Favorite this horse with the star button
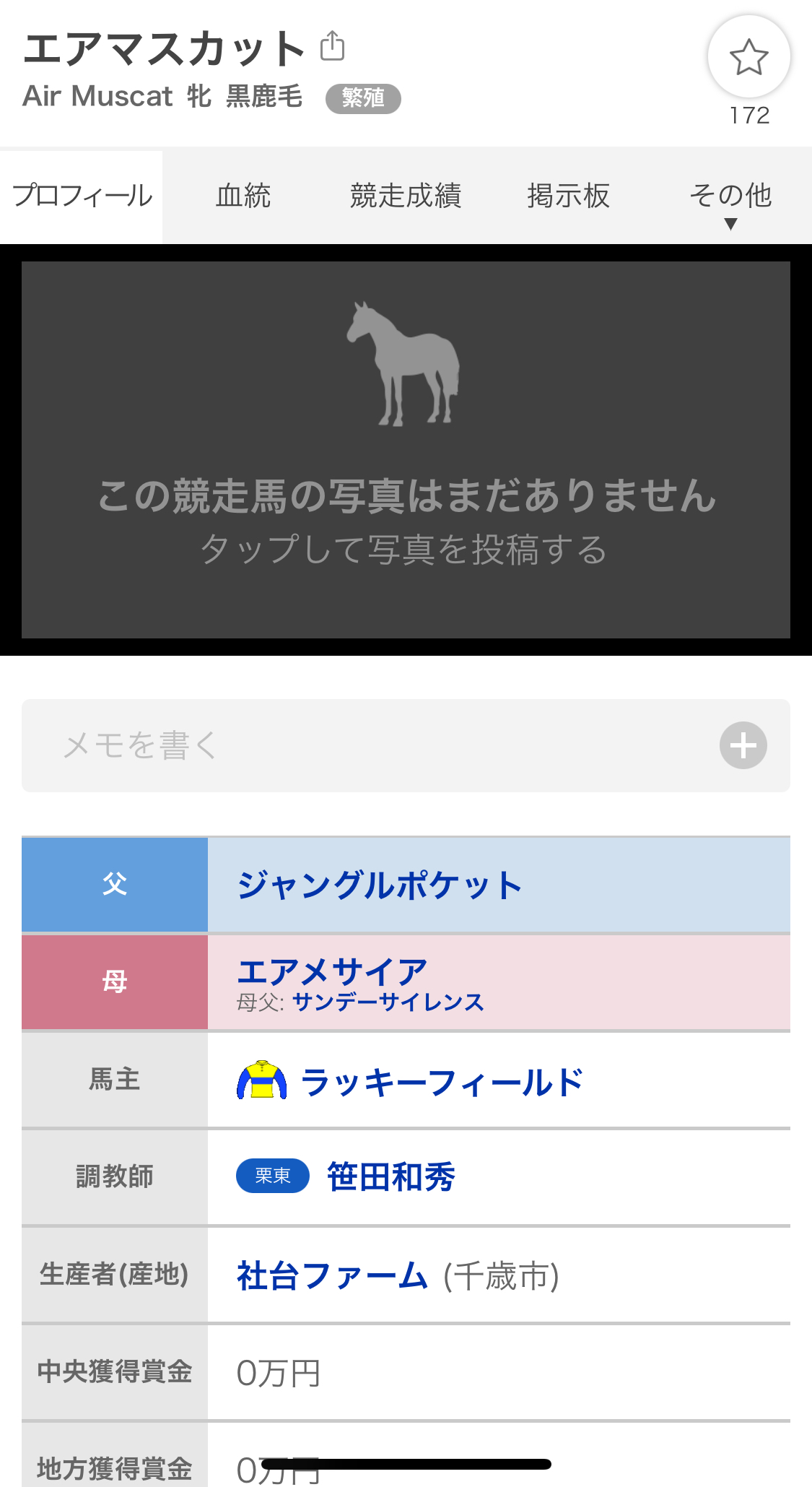The height and width of the screenshot is (1487, 812). click(748, 58)
